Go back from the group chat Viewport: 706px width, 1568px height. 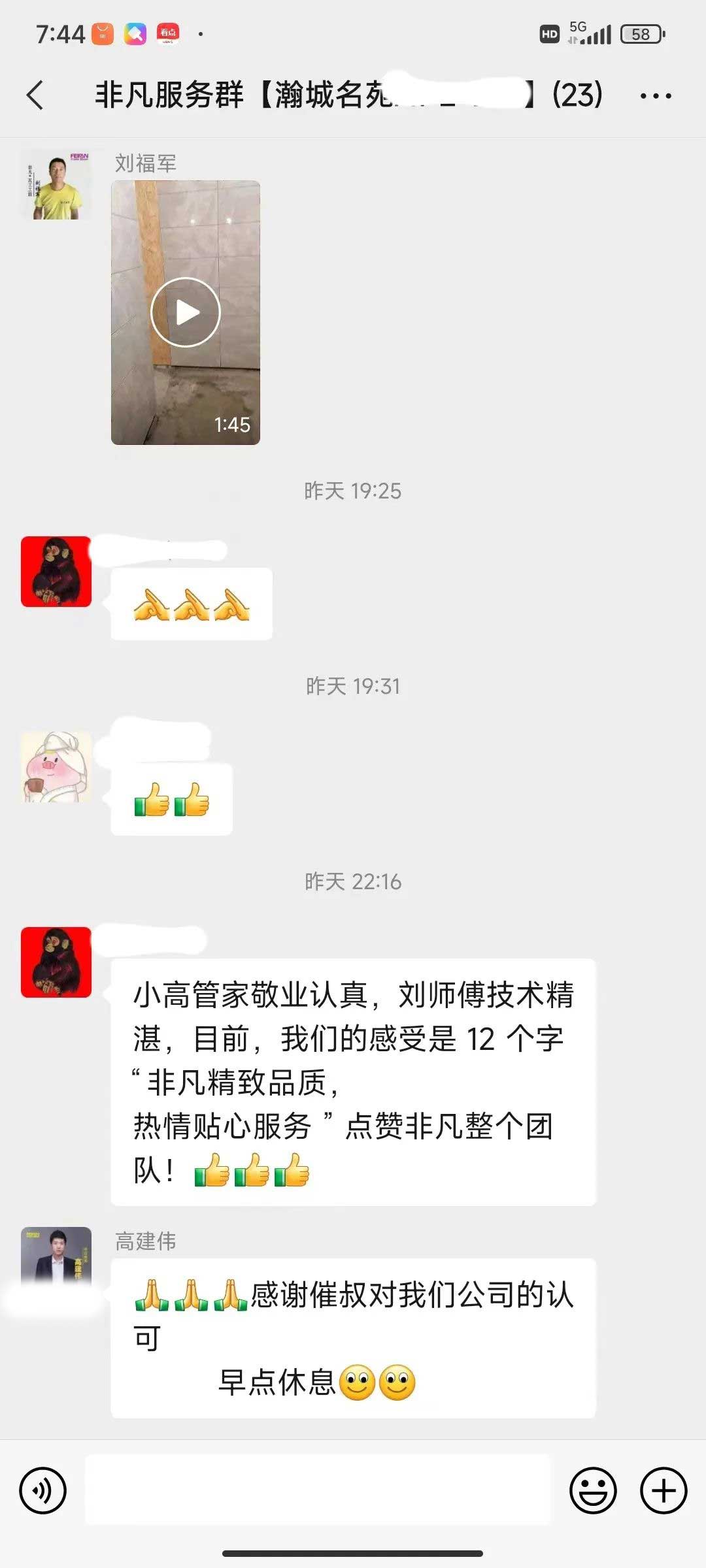36,95
